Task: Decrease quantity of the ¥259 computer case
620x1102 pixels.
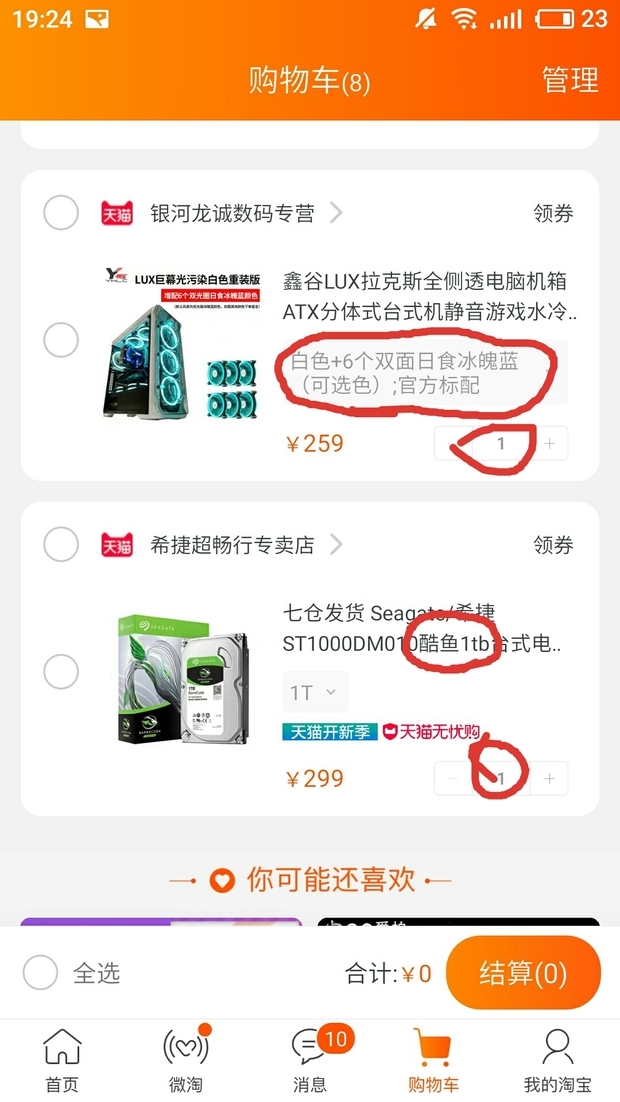Action: [453, 444]
